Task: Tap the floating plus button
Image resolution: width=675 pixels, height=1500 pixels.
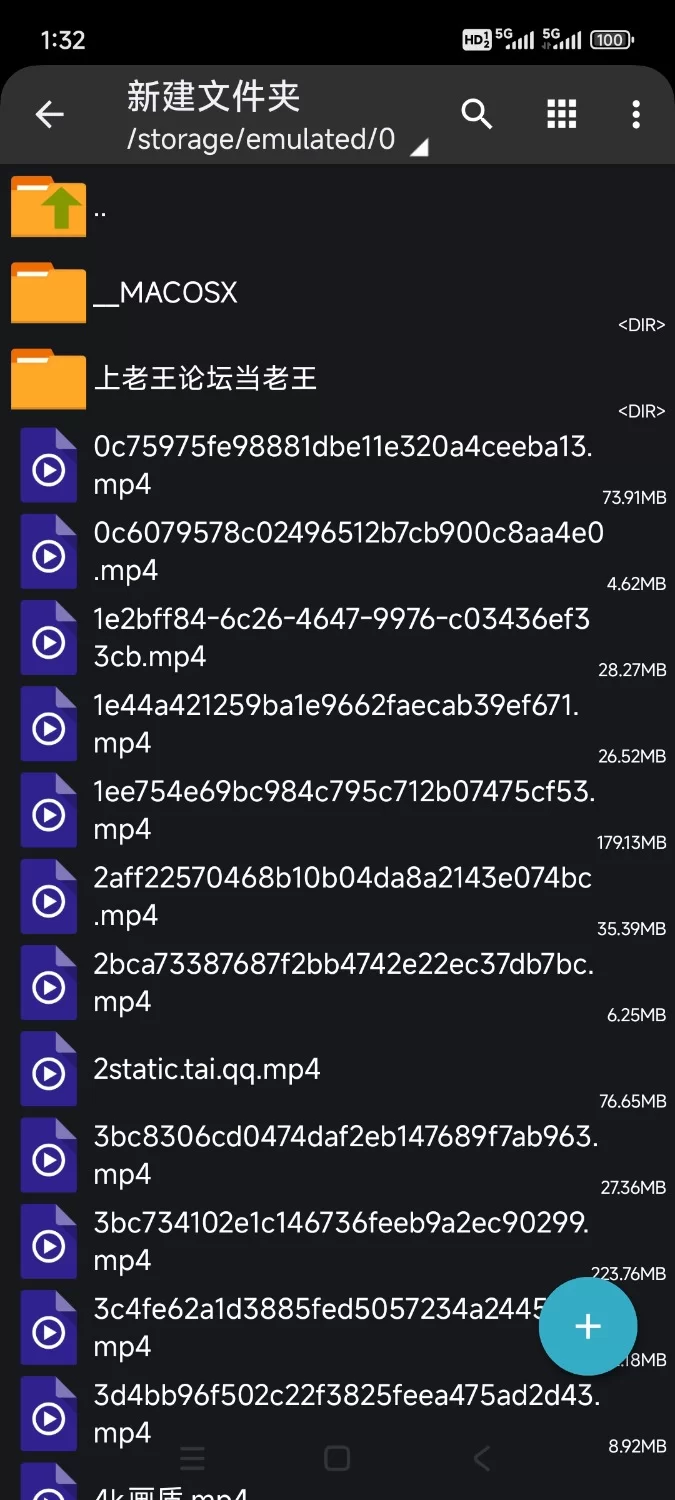Action: (588, 1327)
